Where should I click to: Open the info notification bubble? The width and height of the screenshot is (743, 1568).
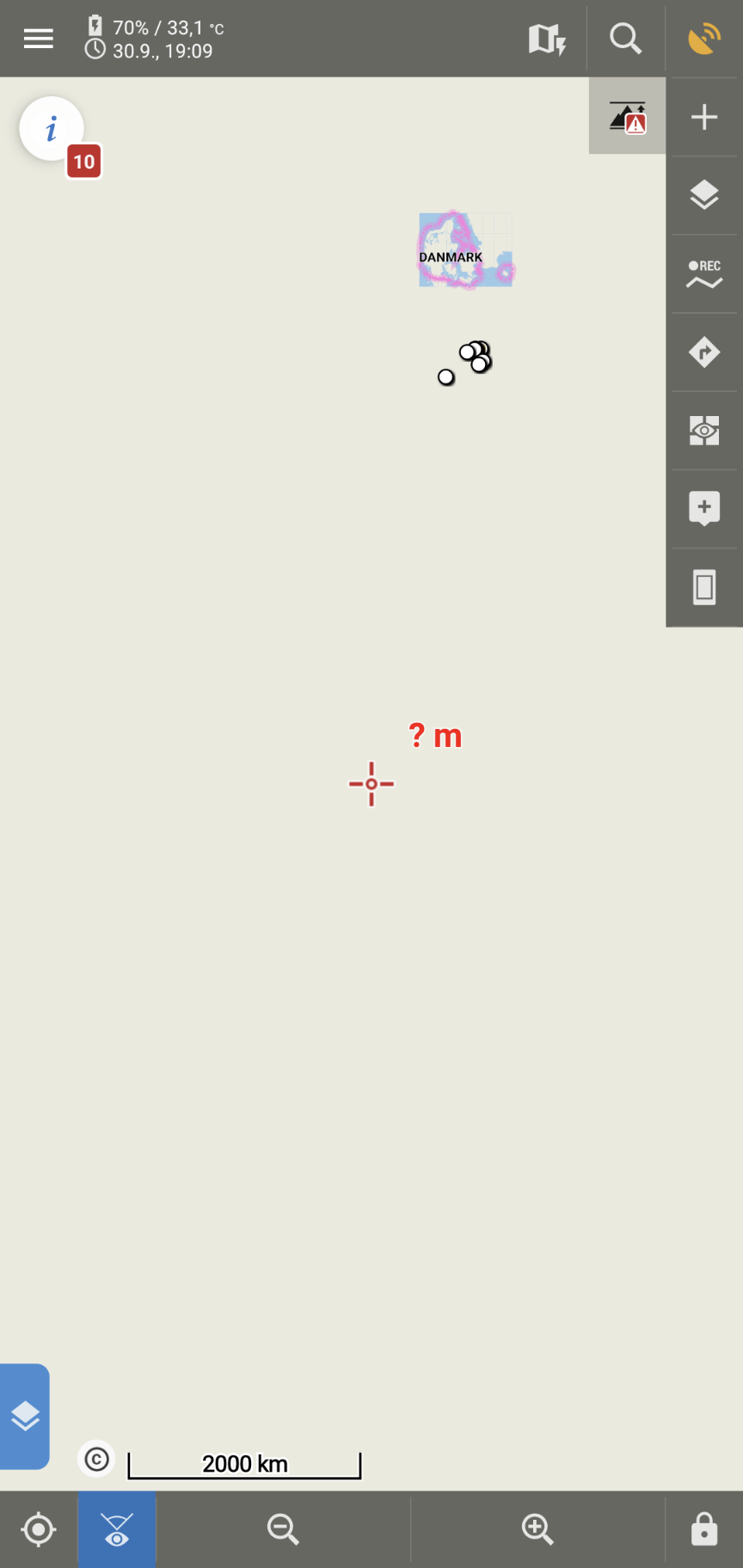(x=52, y=129)
